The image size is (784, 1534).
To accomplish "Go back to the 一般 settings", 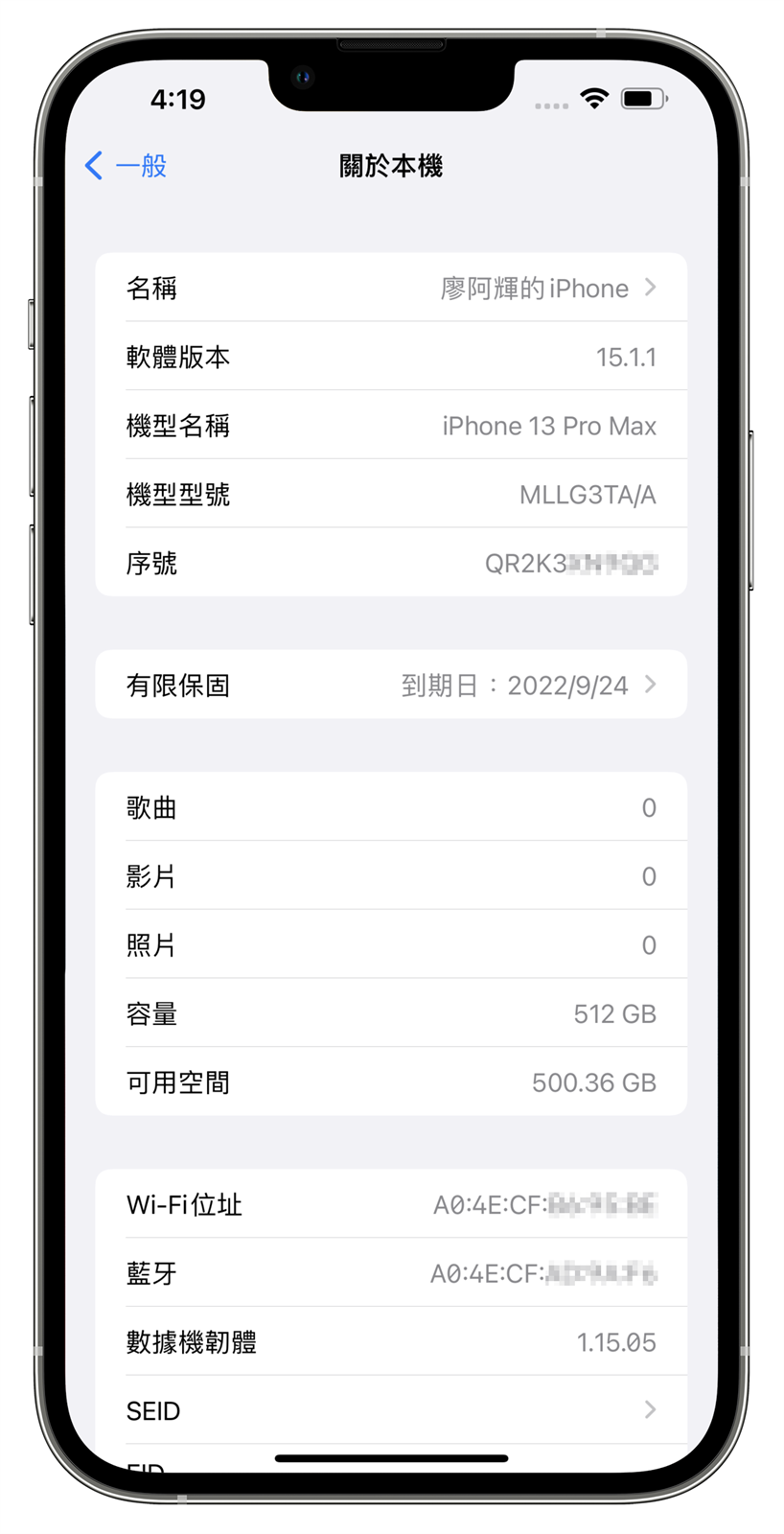I will [x=127, y=166].
